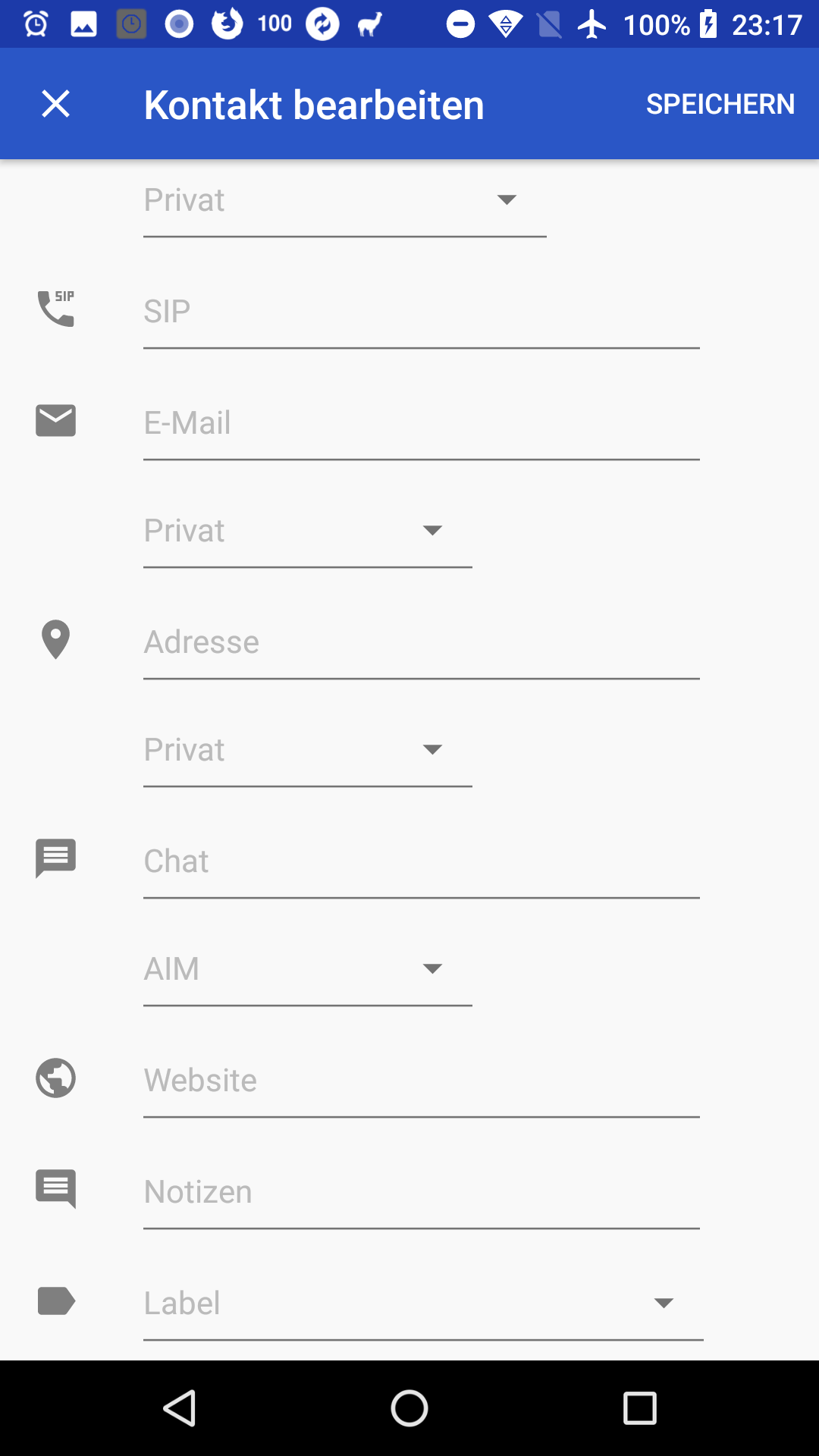This screenshot has height=1456, width=819.
Task: Expand the Privat dropdown under E-Mail
Action: [x=307, y=531]
